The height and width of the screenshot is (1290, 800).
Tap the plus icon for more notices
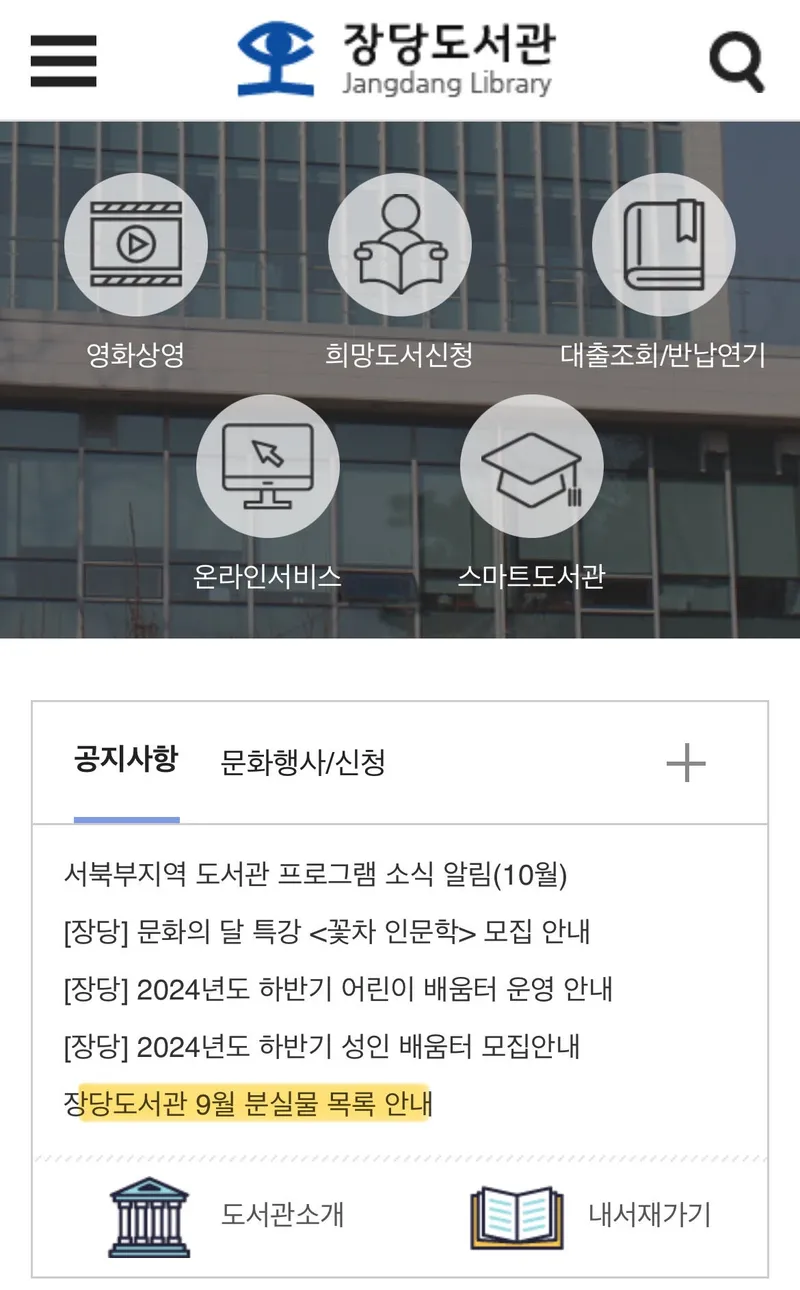coord(686,764)
